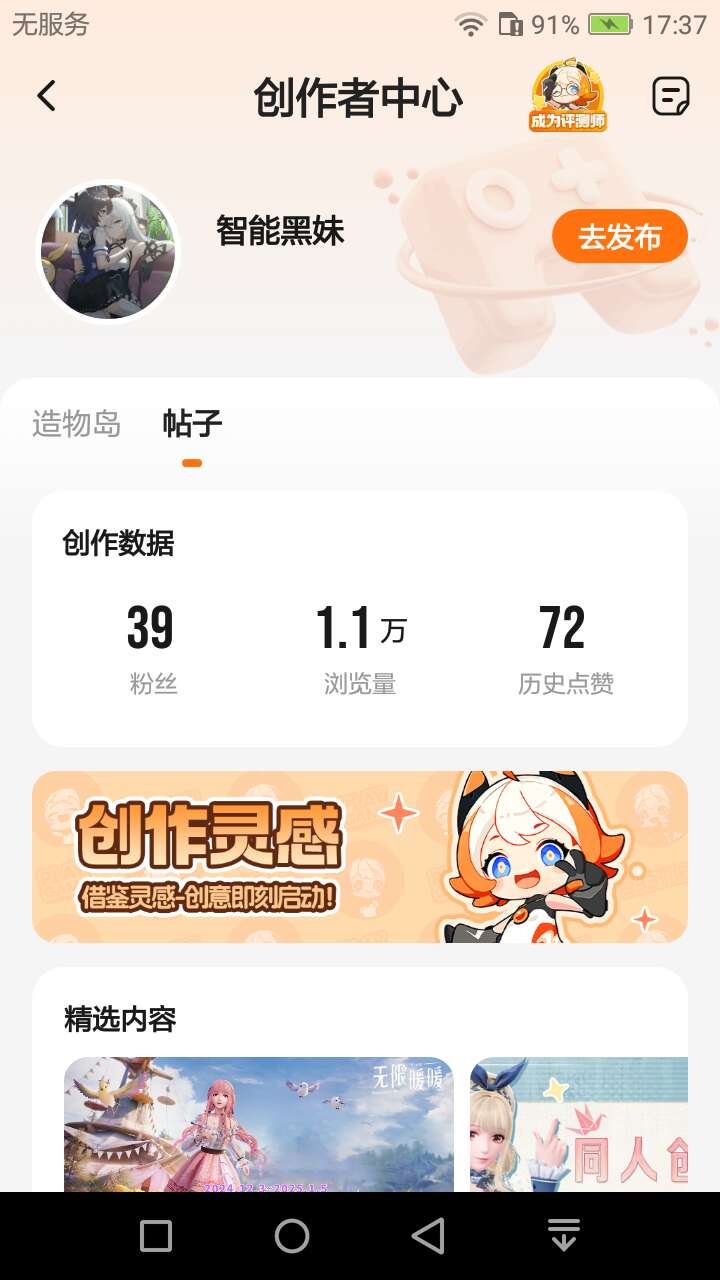720x1280 pixels.
Task: Open system recent apps
Action: pyautogui.click(x=156, y=1236)
